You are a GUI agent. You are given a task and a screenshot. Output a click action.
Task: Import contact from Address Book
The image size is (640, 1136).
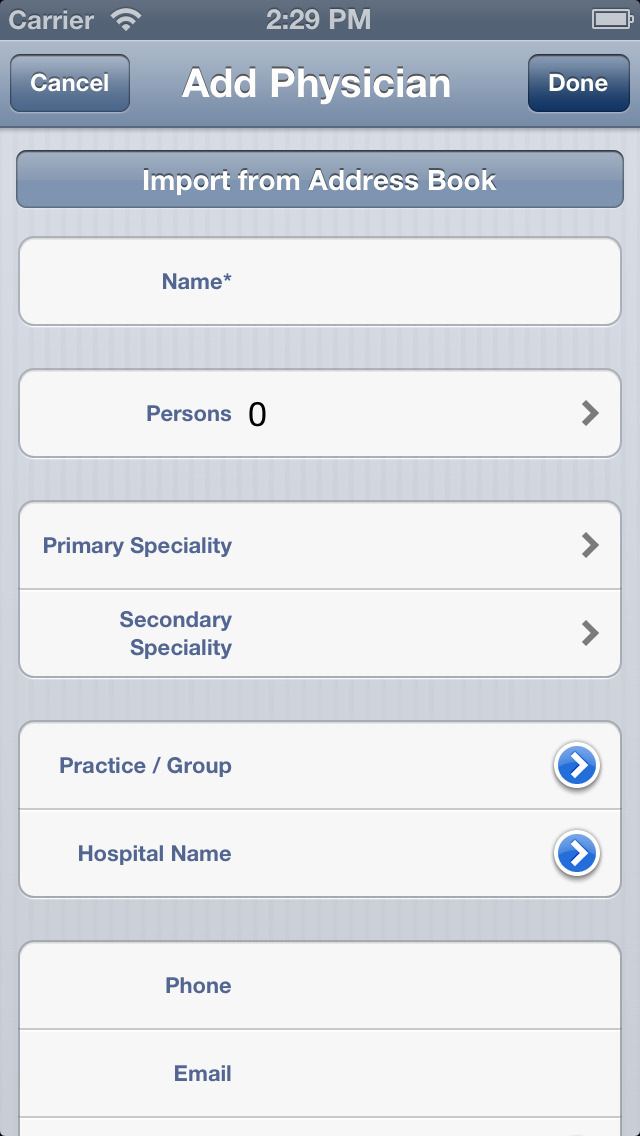coord(320,180)
